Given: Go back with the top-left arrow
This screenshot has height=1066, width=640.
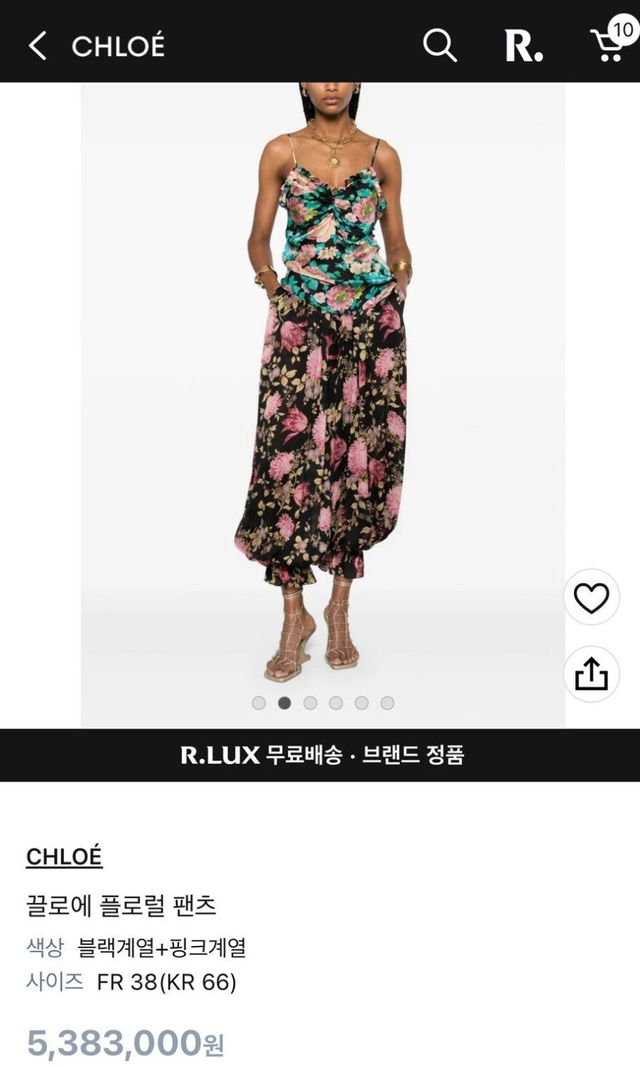Looking at the screenshot, I should 37,45.
